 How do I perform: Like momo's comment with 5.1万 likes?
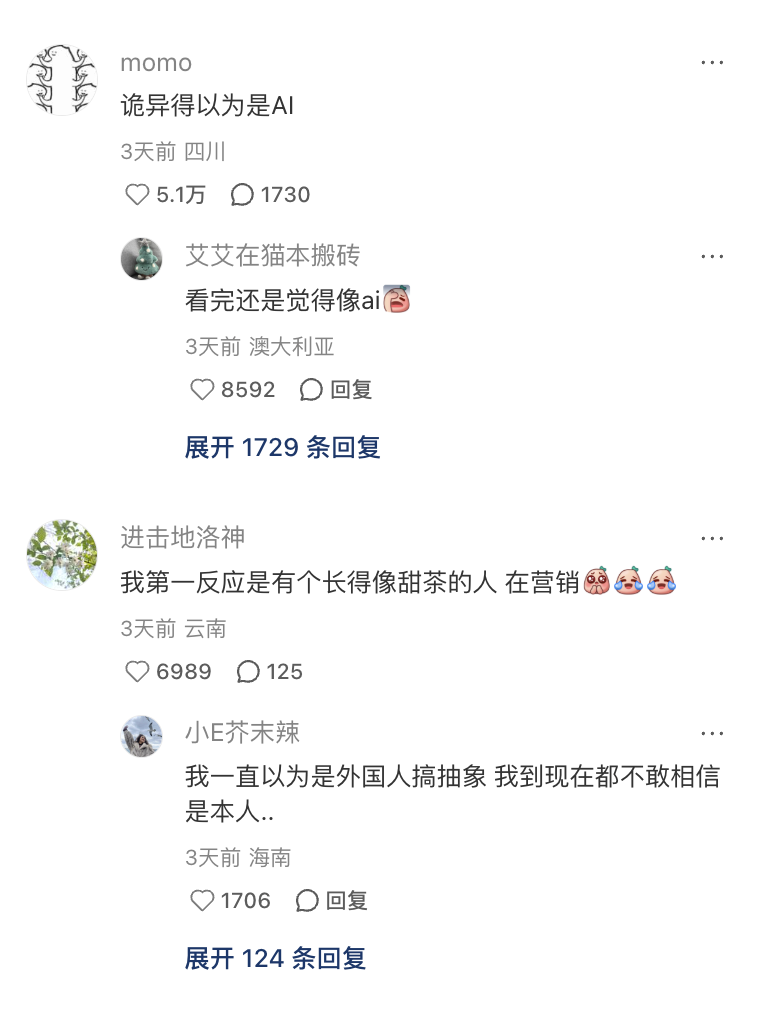pos(137,195)
